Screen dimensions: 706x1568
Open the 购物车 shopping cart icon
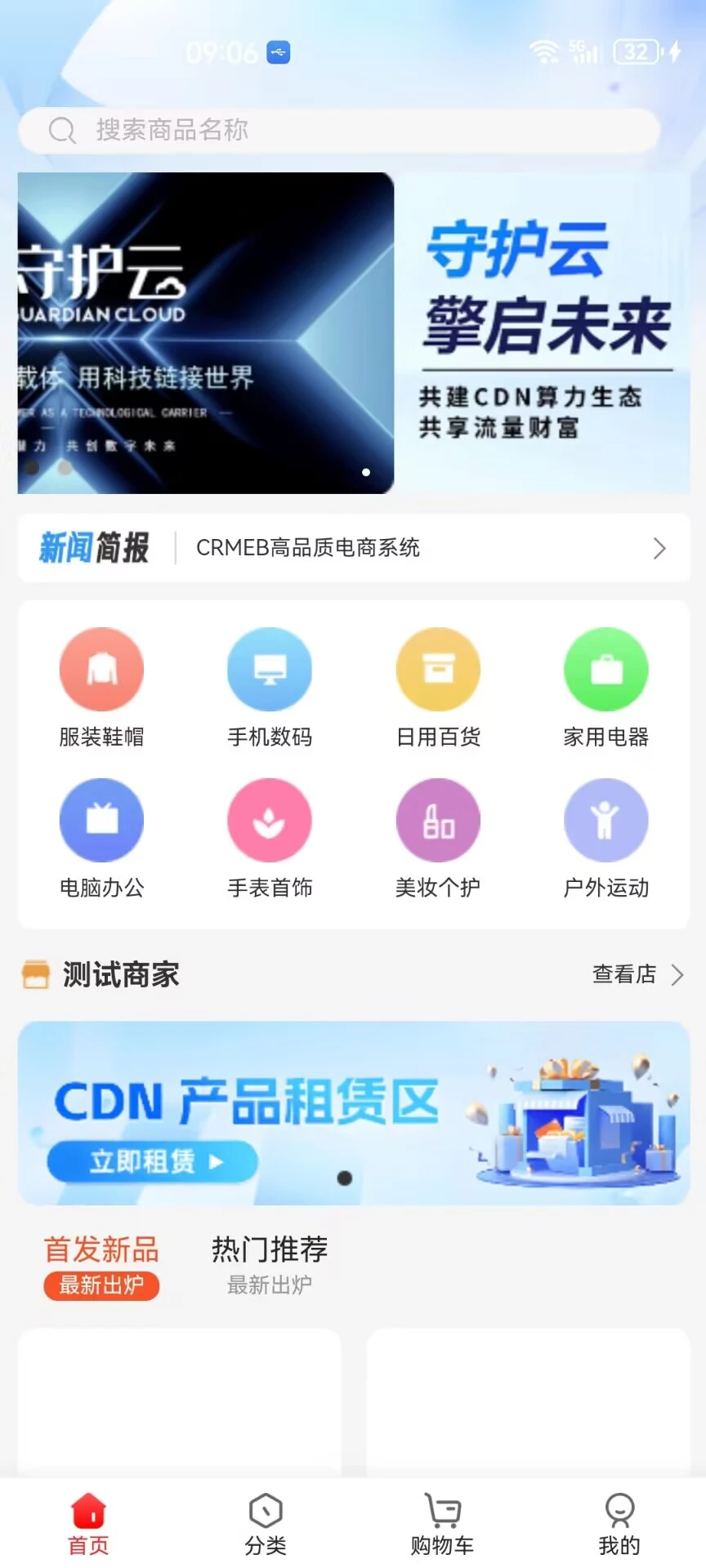[x=441, y=1521]
